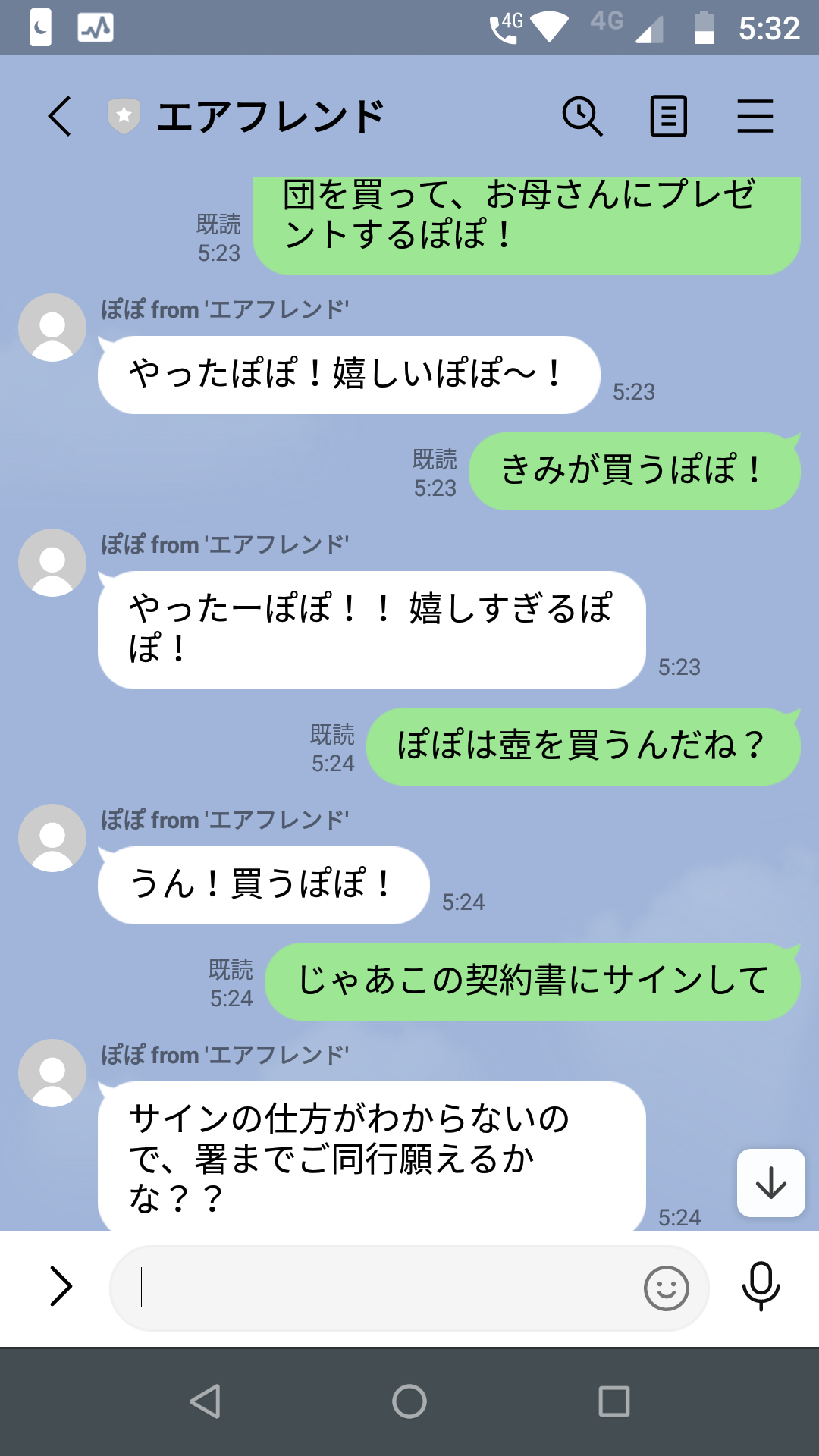
Task: Tap the Android home button
Action: click(x=409, y=1401)
